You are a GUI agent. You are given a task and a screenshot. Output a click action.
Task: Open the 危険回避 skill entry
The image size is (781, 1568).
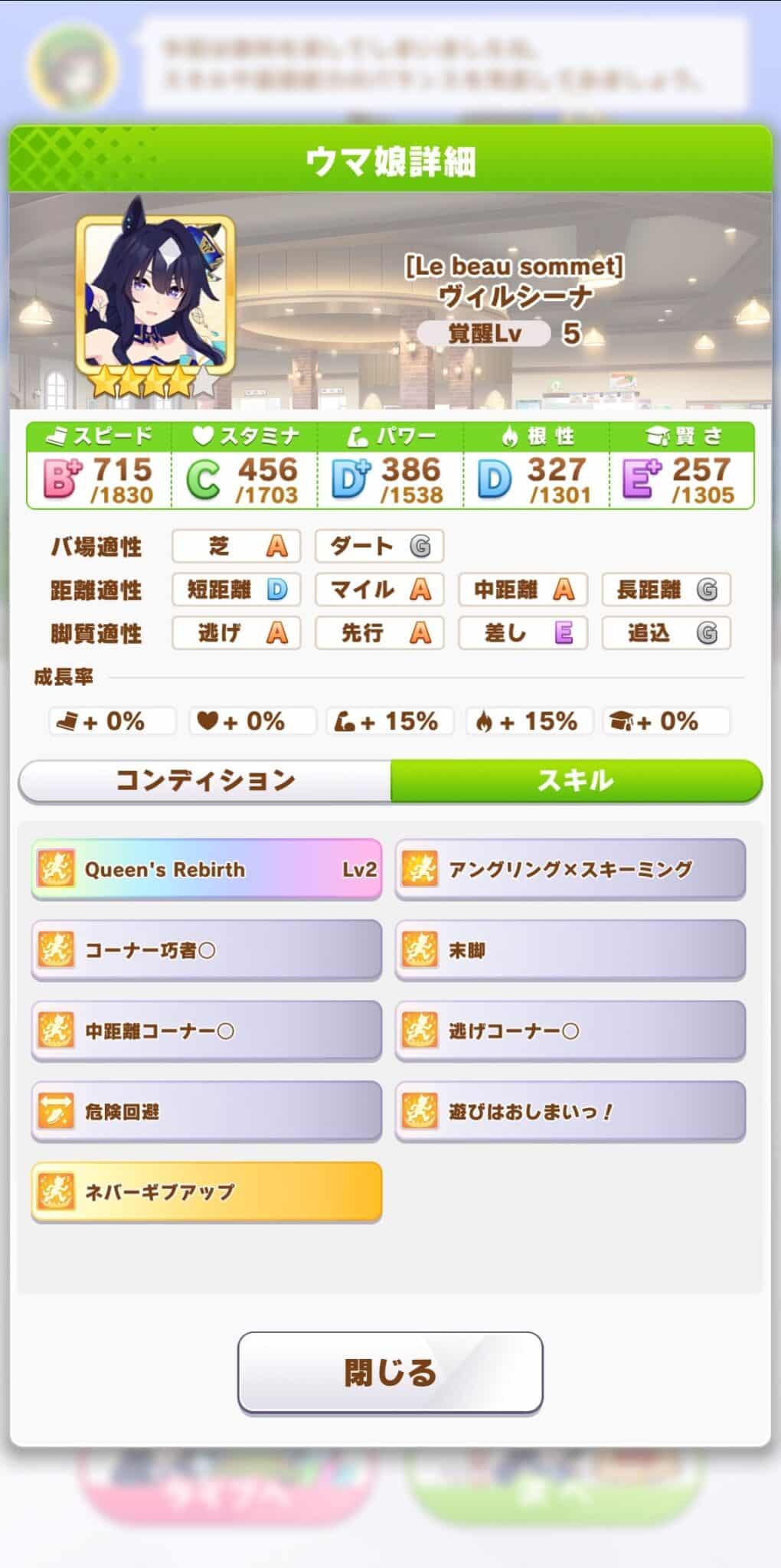point(206,1111)
